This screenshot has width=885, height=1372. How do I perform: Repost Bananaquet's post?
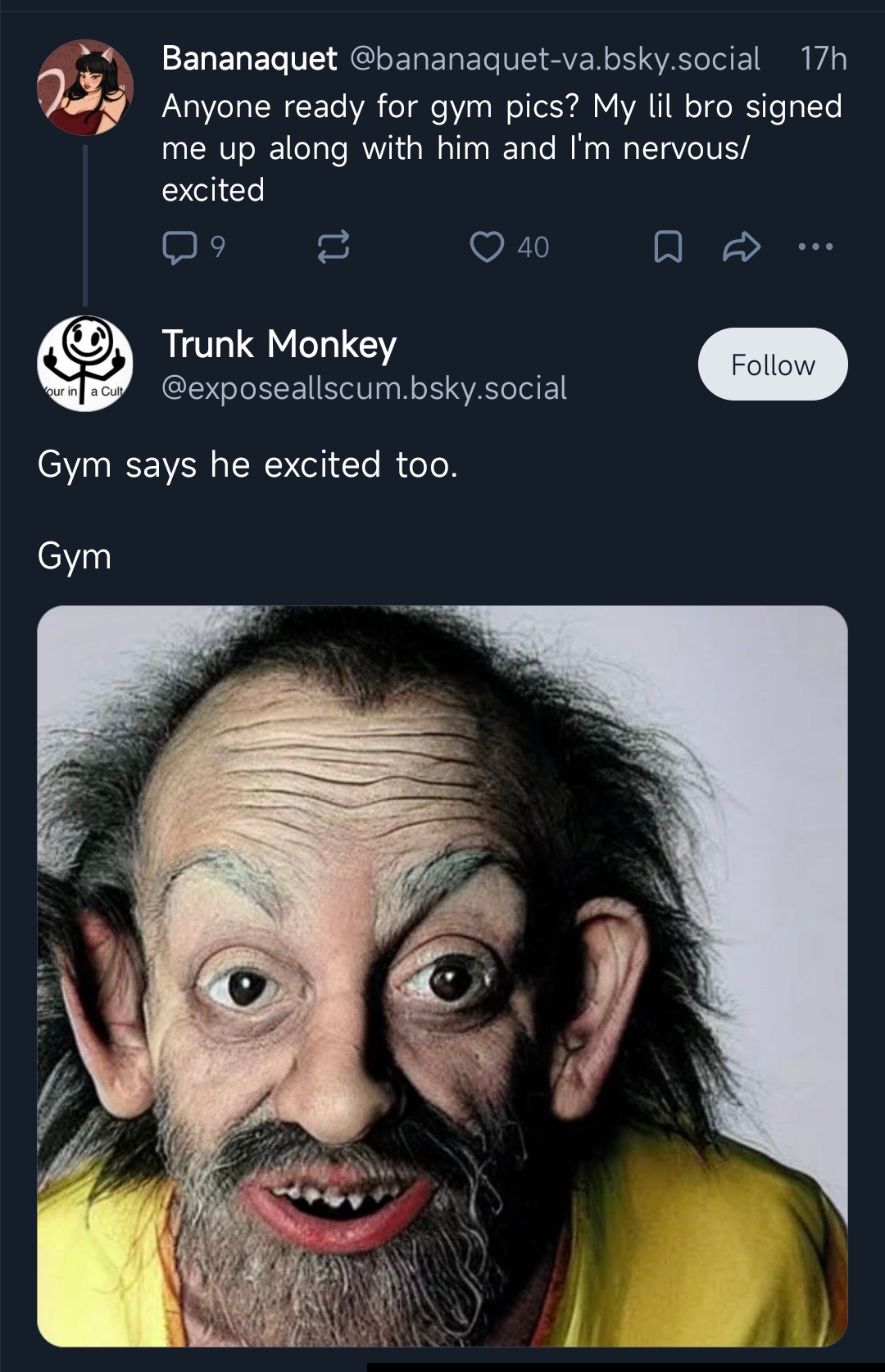(334, 247)
